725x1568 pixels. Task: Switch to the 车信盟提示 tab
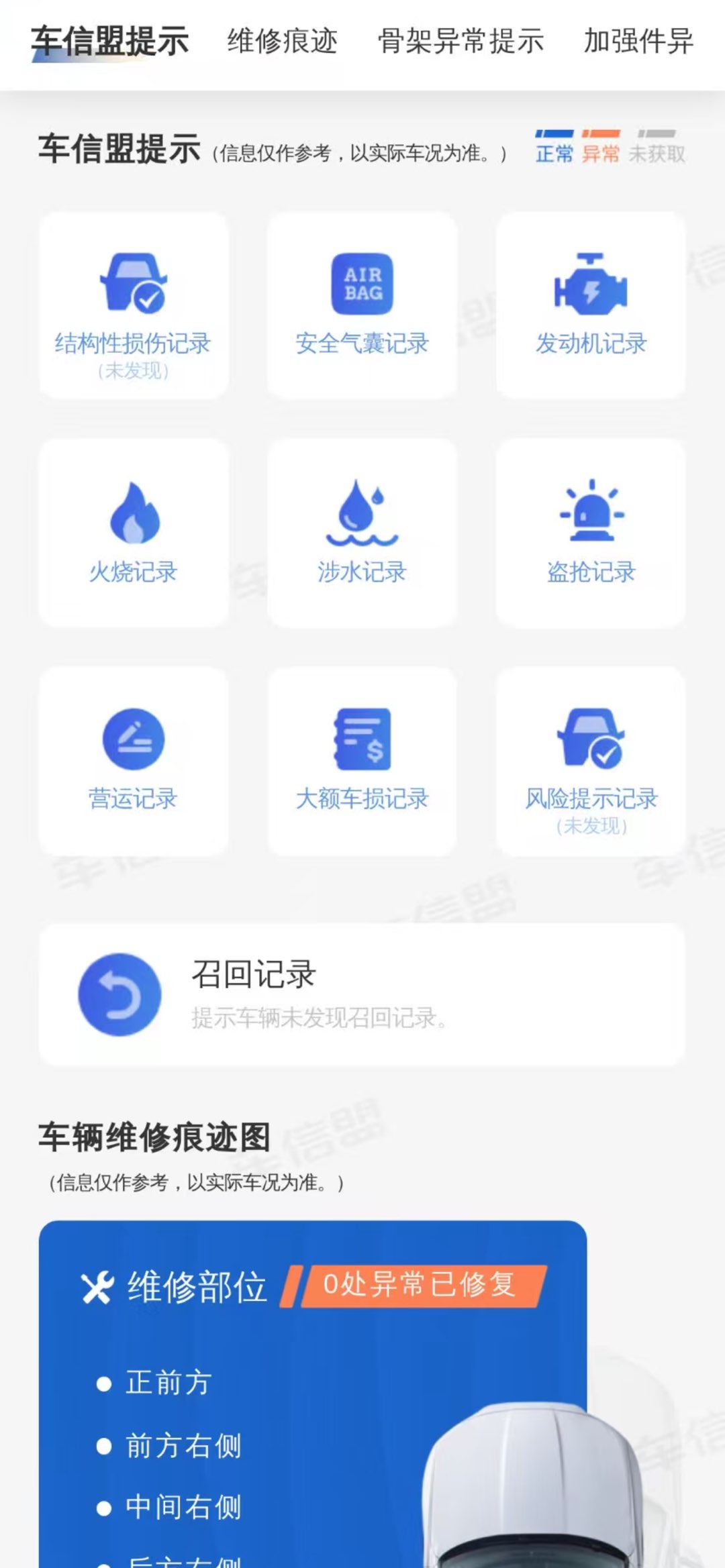click(110, 42)
